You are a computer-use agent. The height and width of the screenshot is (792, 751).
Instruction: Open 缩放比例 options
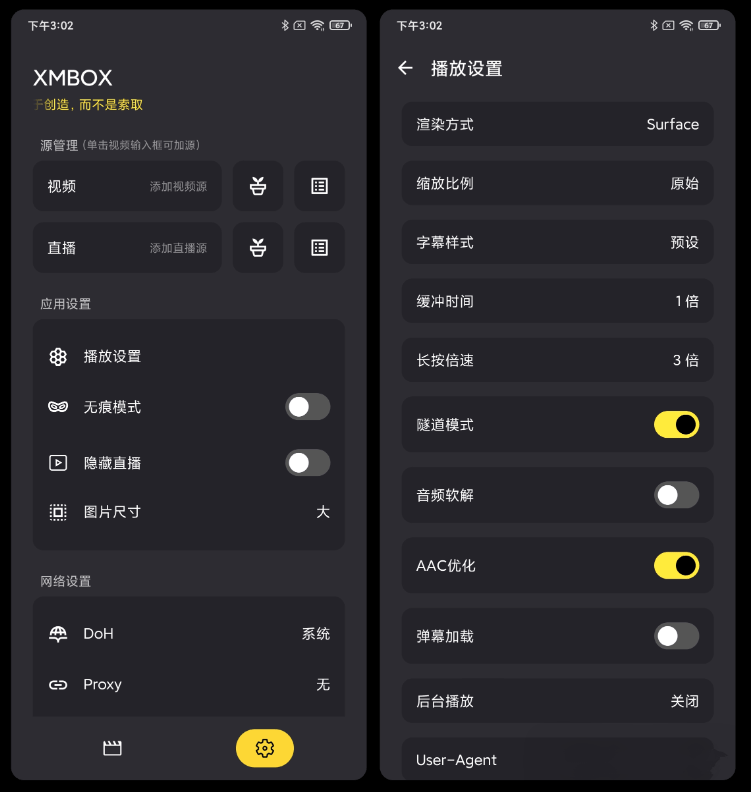[557, 183]
